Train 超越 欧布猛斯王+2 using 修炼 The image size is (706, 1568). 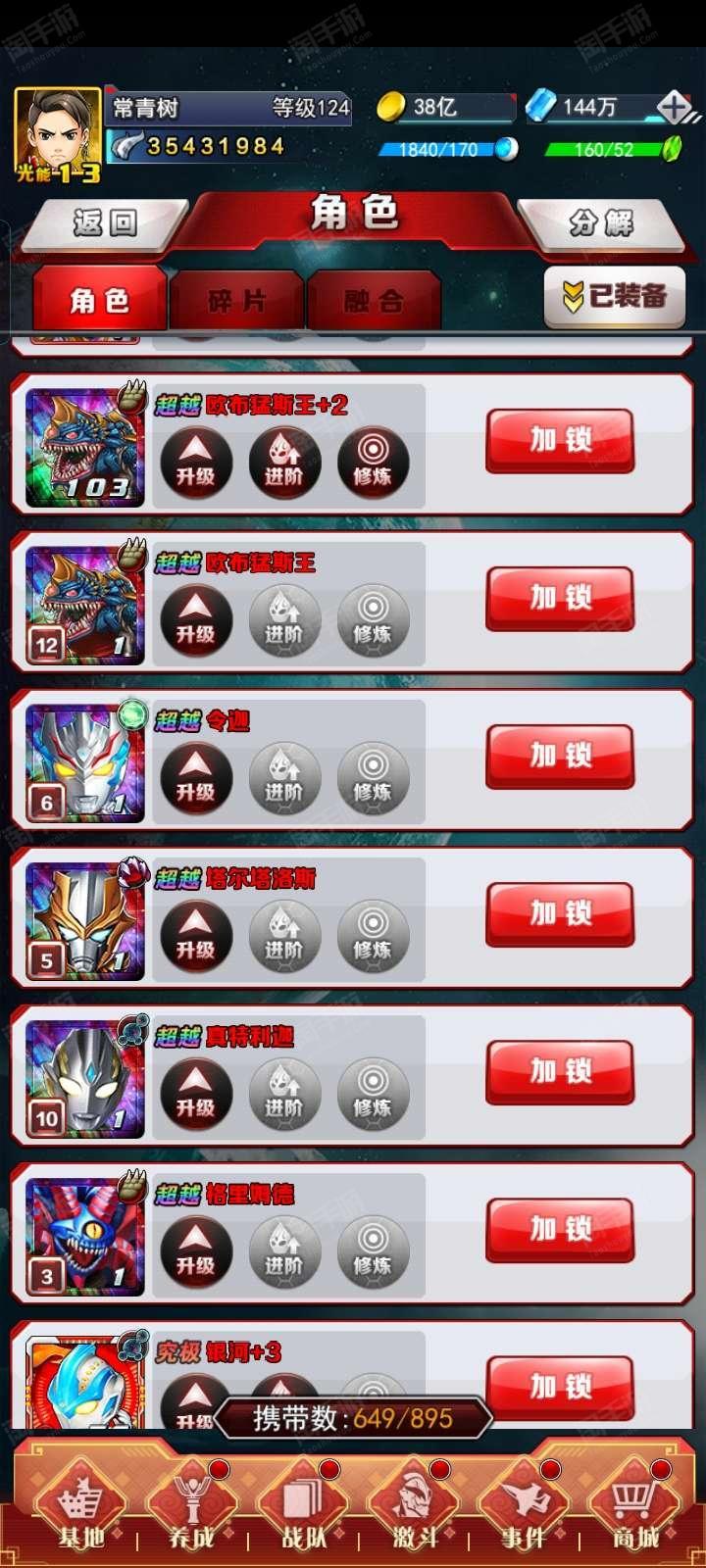373,462
